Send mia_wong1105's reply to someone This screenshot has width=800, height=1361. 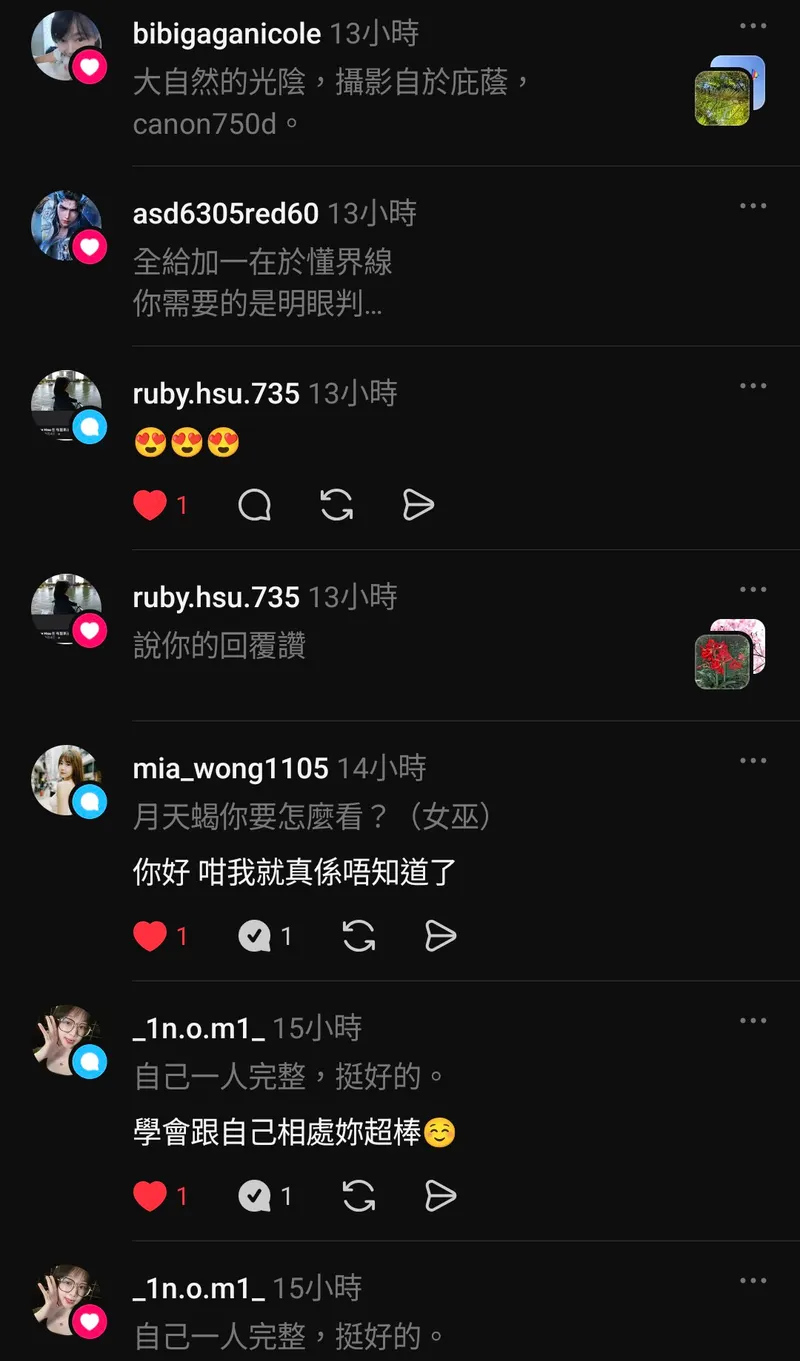click(440, 936)
